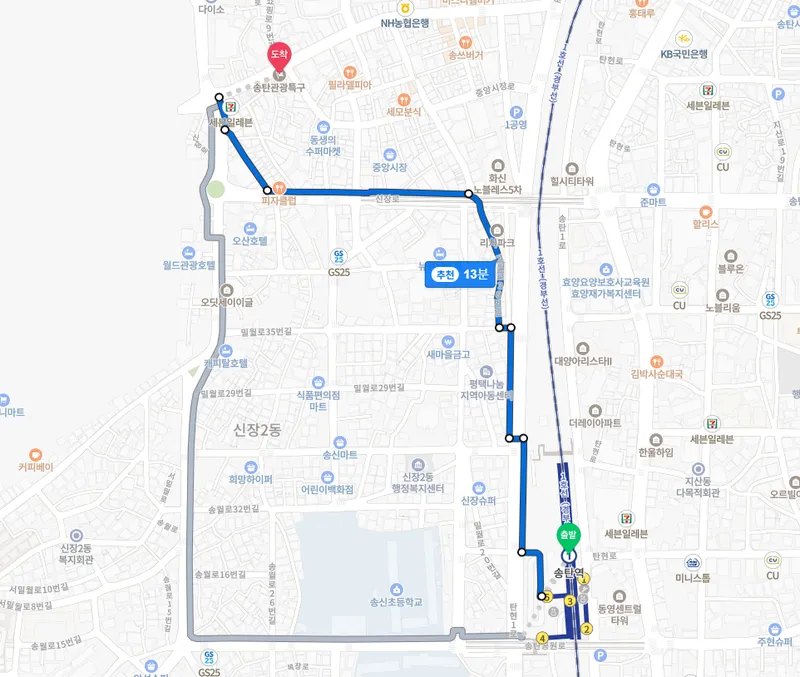Open the 할리스 cafe marker
The width and height of the screenshot is (800, 677).
tap(706, 211)
